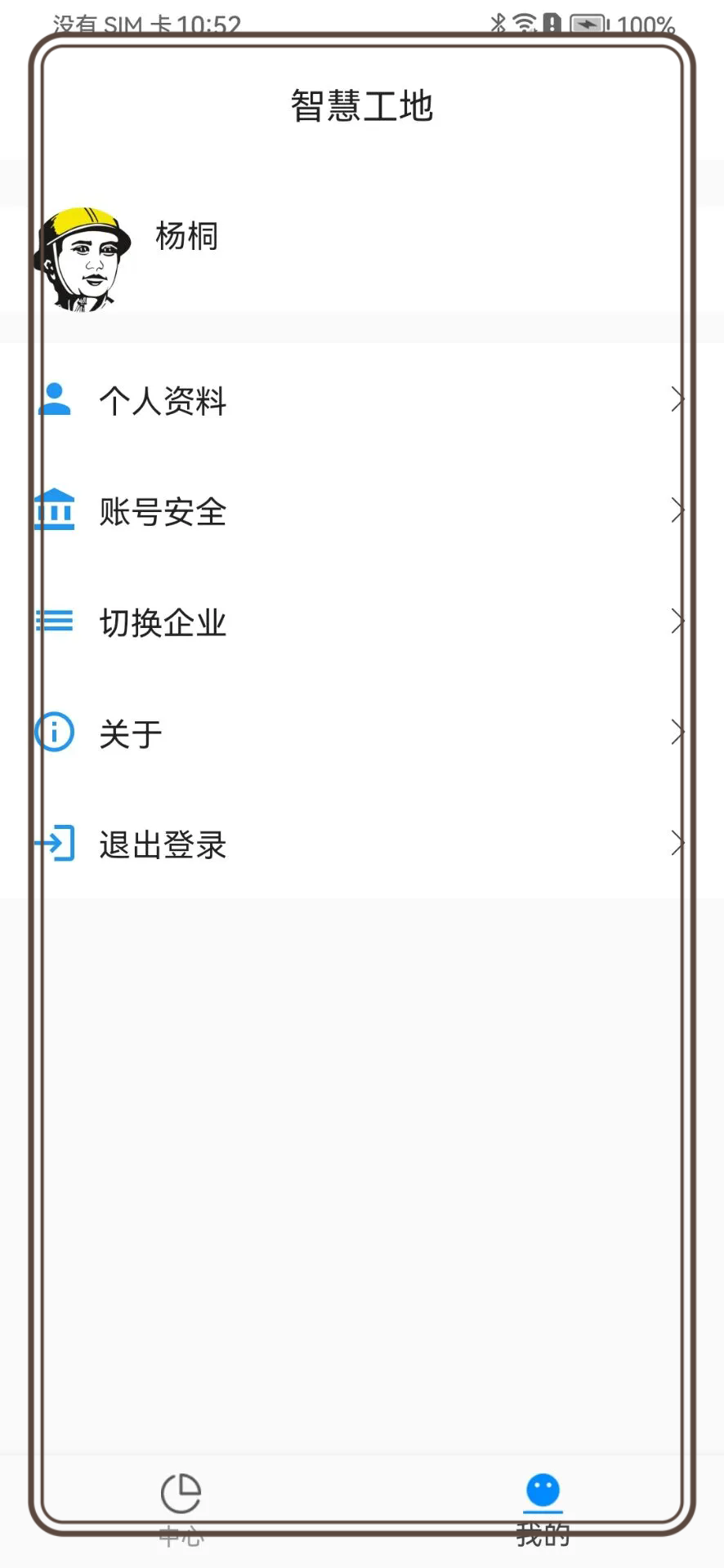
Task: Tap 杨桐's profile avatar
Action: pos(83,259)
